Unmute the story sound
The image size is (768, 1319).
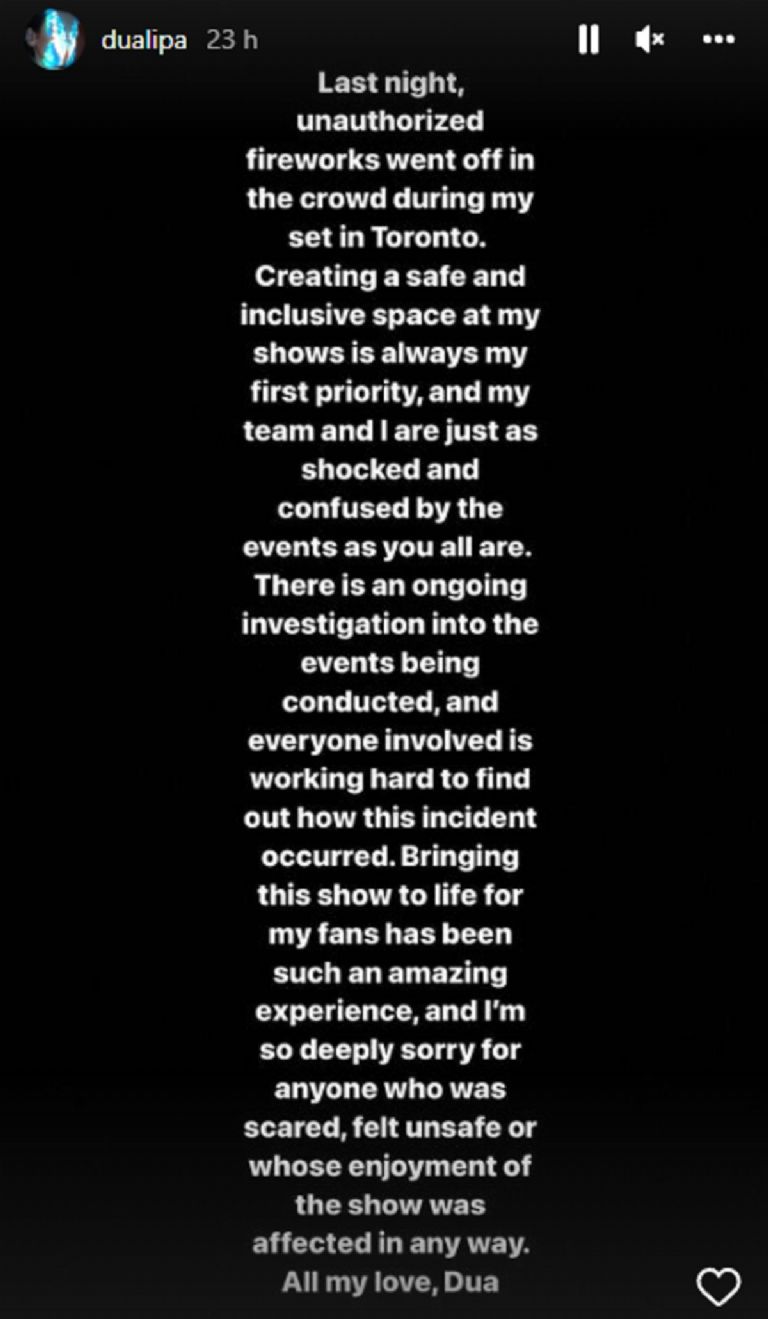click(x=650, y=40)
